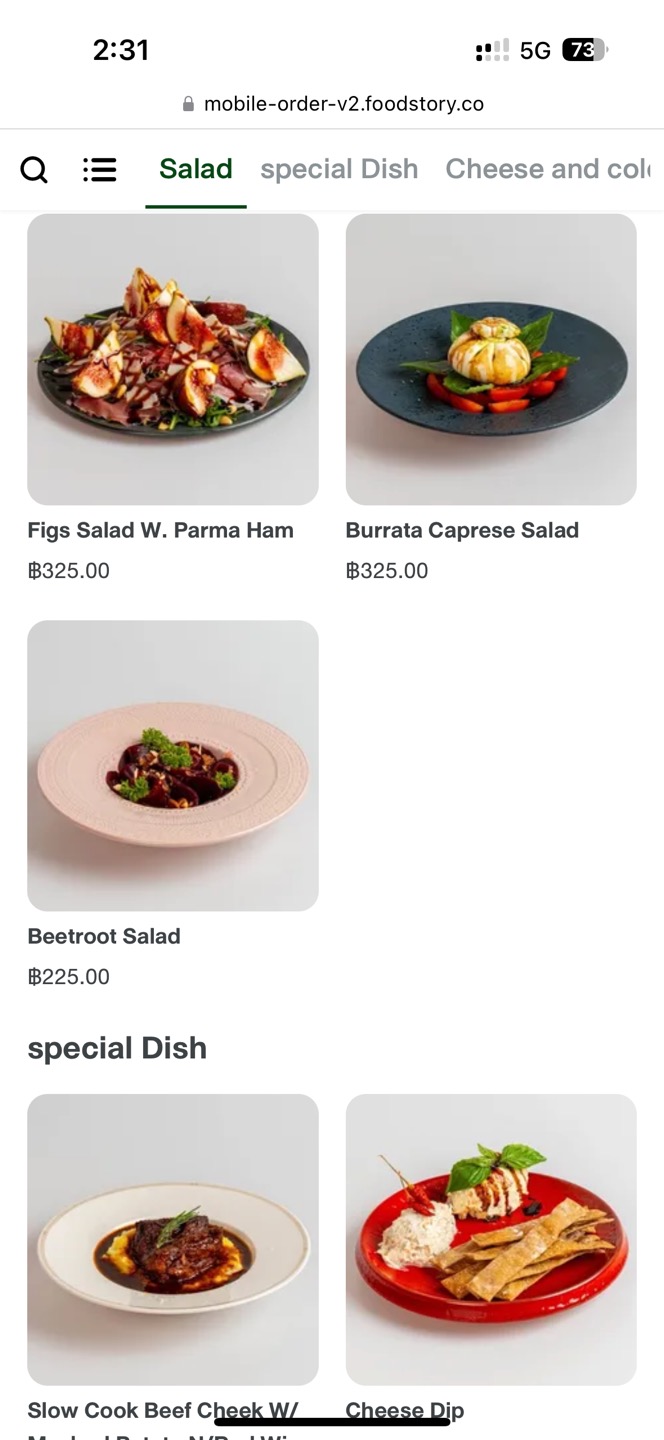Tap the browser address bar URL
The height and width of the screenshot is (1440, 664).
coord(343,104)
